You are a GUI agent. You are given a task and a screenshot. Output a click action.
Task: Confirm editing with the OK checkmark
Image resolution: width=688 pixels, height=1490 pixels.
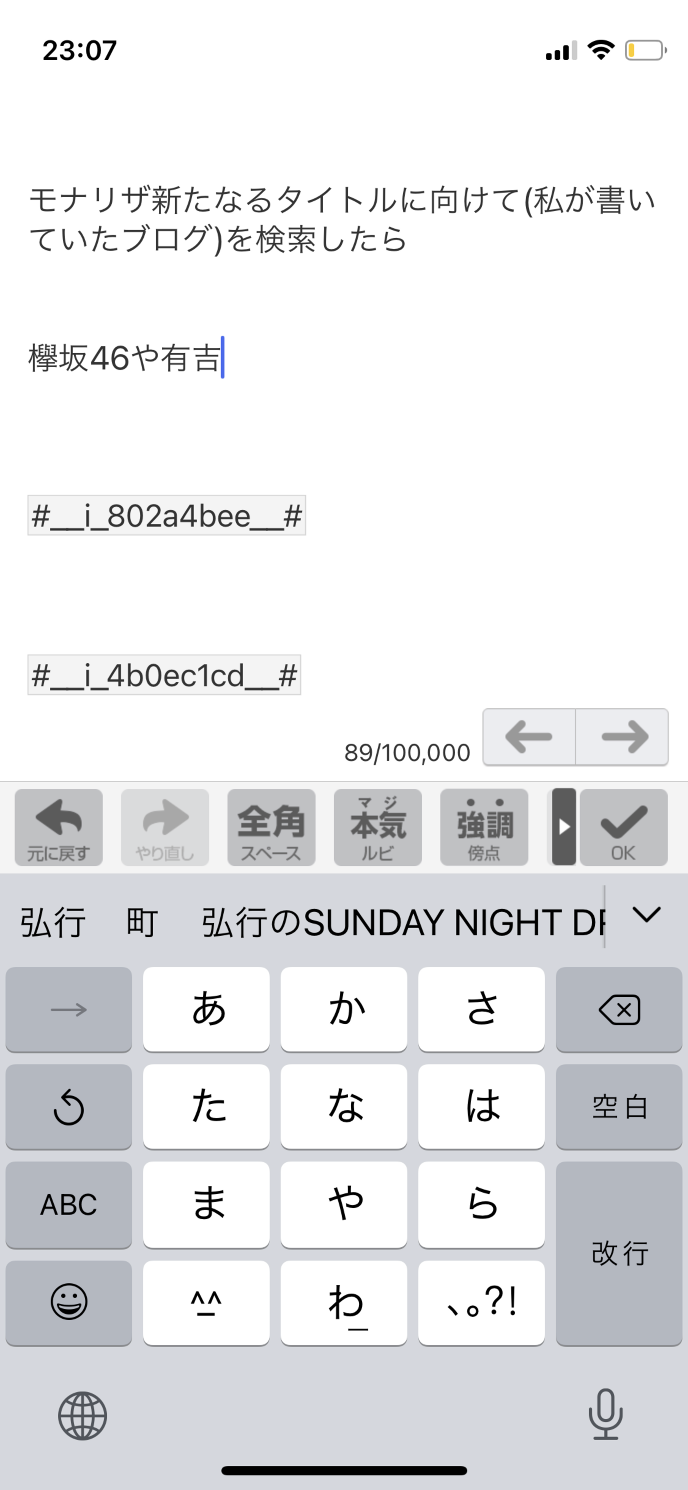(x=623, y=827)
